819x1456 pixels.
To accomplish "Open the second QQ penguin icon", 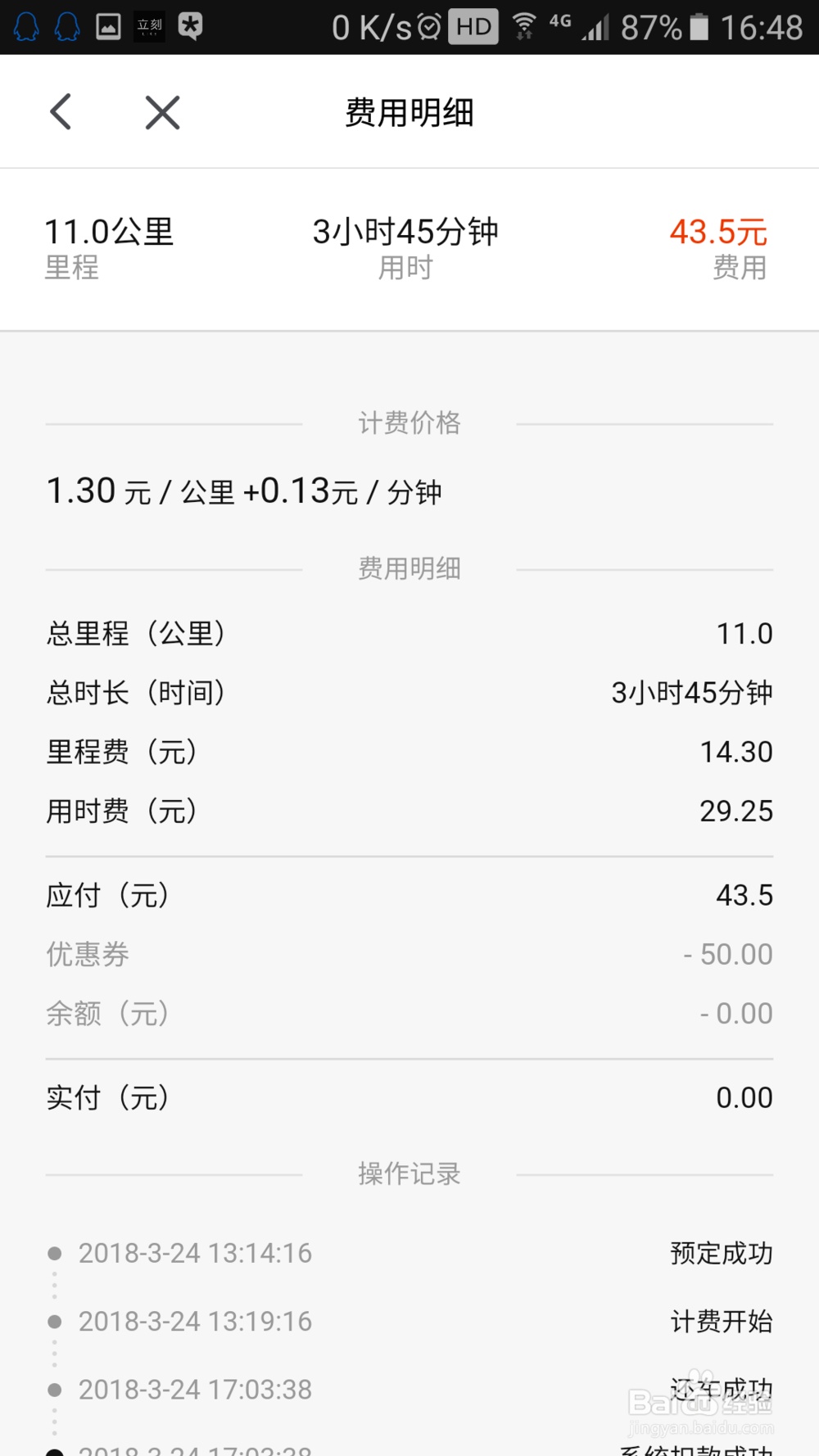I will tap(66, 26).
